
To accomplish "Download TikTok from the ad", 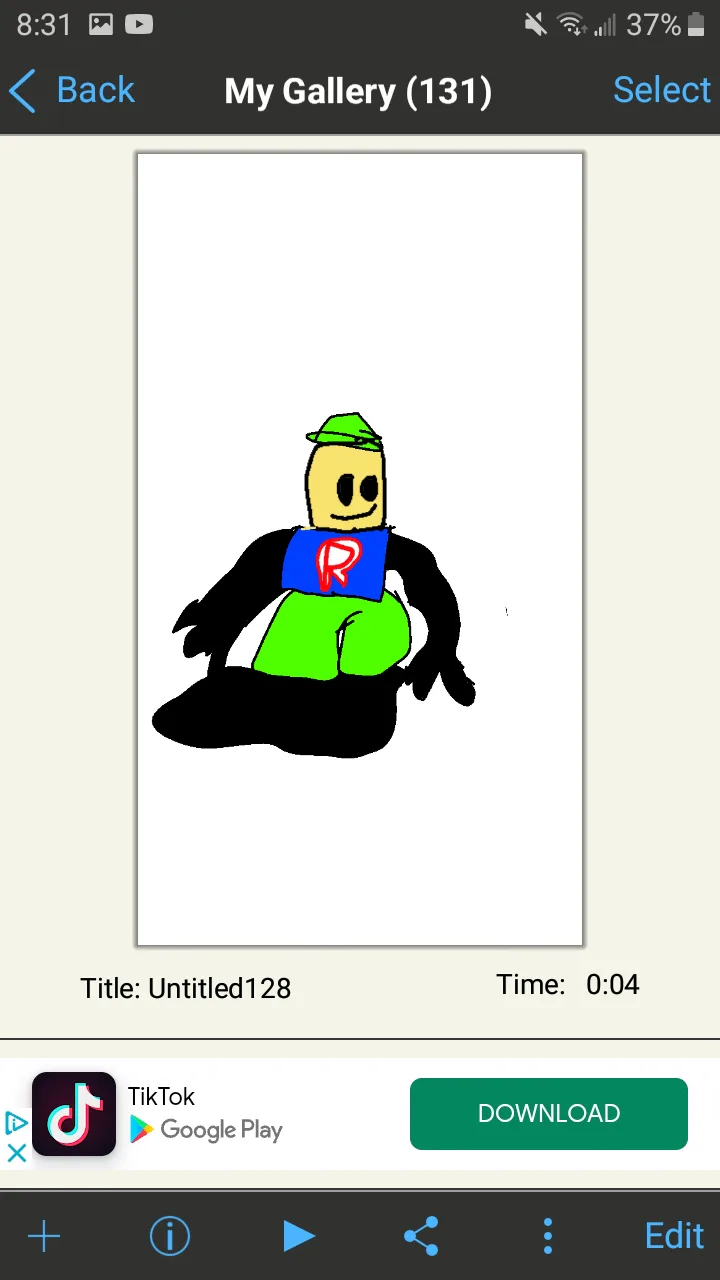I will coord(549,1113).
